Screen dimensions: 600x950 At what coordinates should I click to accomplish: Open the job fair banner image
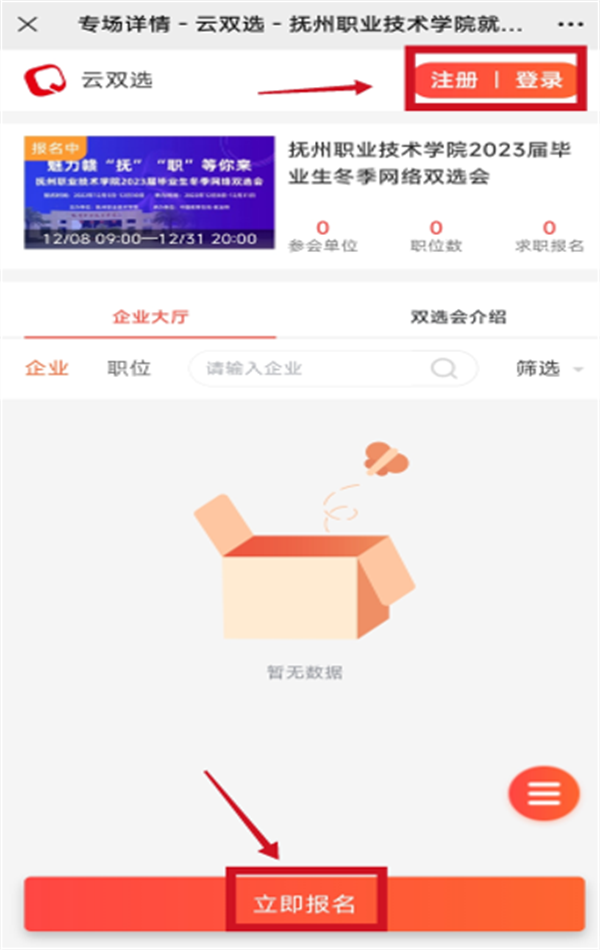(149, 192)
